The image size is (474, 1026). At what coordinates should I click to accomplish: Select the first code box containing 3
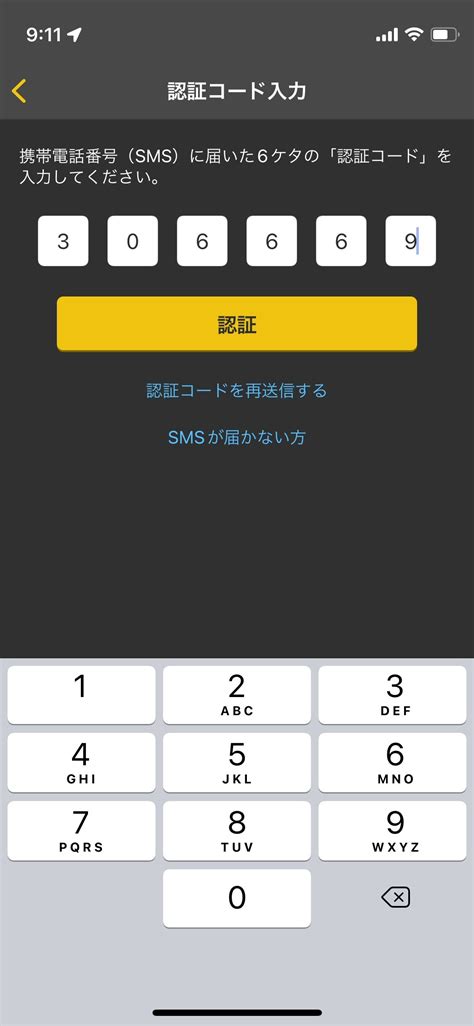point(63,241)
